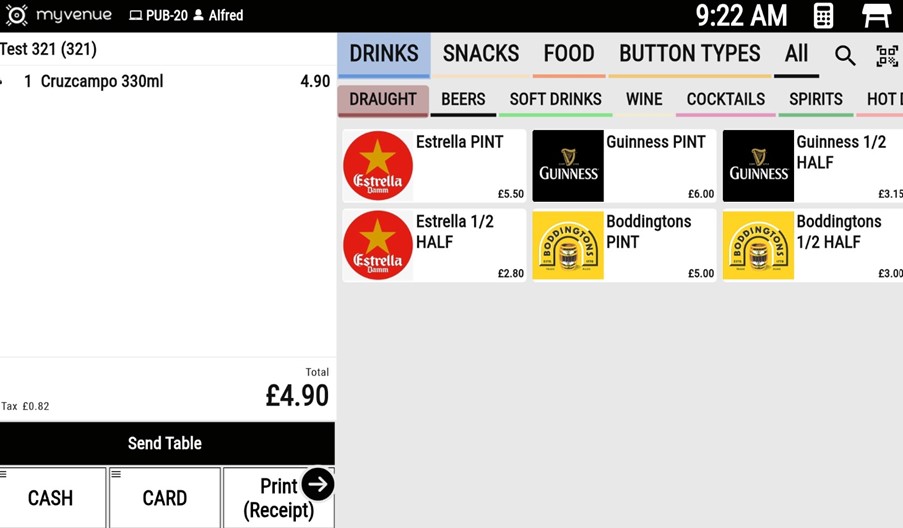Select the SOFT DRINKS subcategory
This screenshot has height=528, width=903.
[x=555, y=99]
